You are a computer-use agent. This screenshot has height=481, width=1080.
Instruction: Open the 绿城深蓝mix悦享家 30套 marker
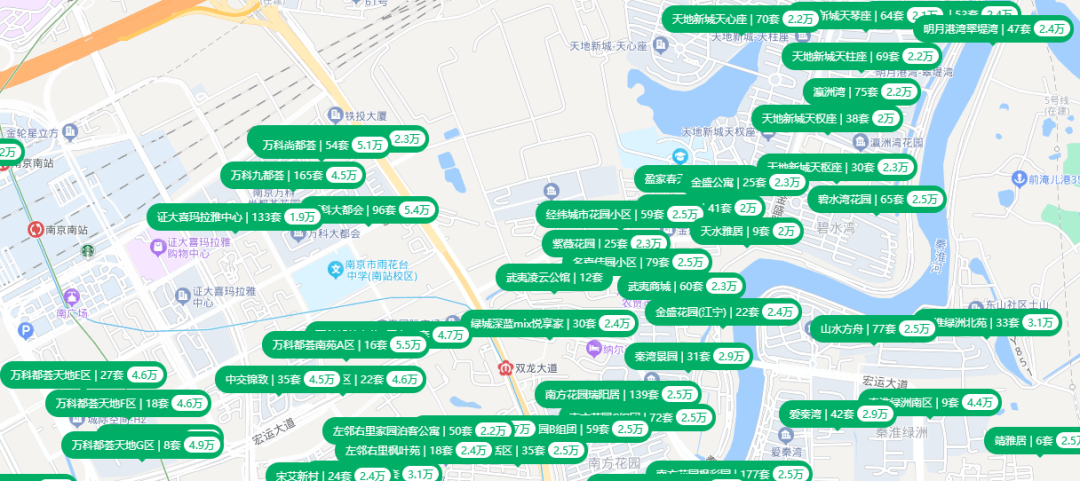click(532, 324)
